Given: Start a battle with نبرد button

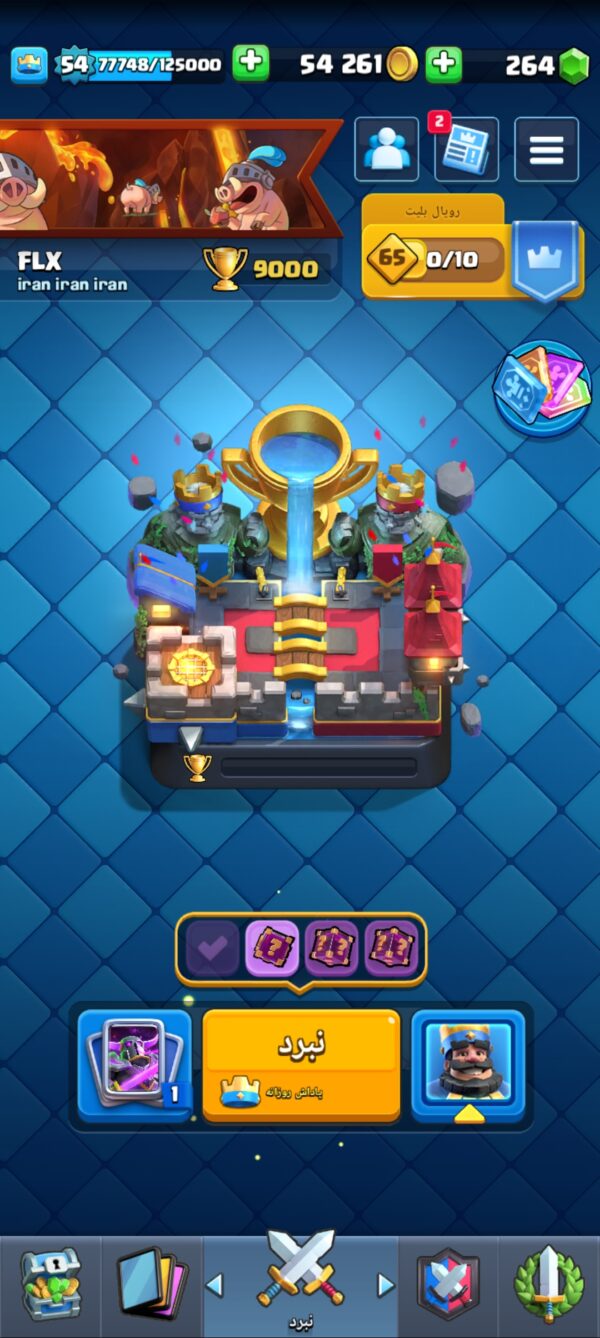Looking at the screenshot, I should [301, 1064].
